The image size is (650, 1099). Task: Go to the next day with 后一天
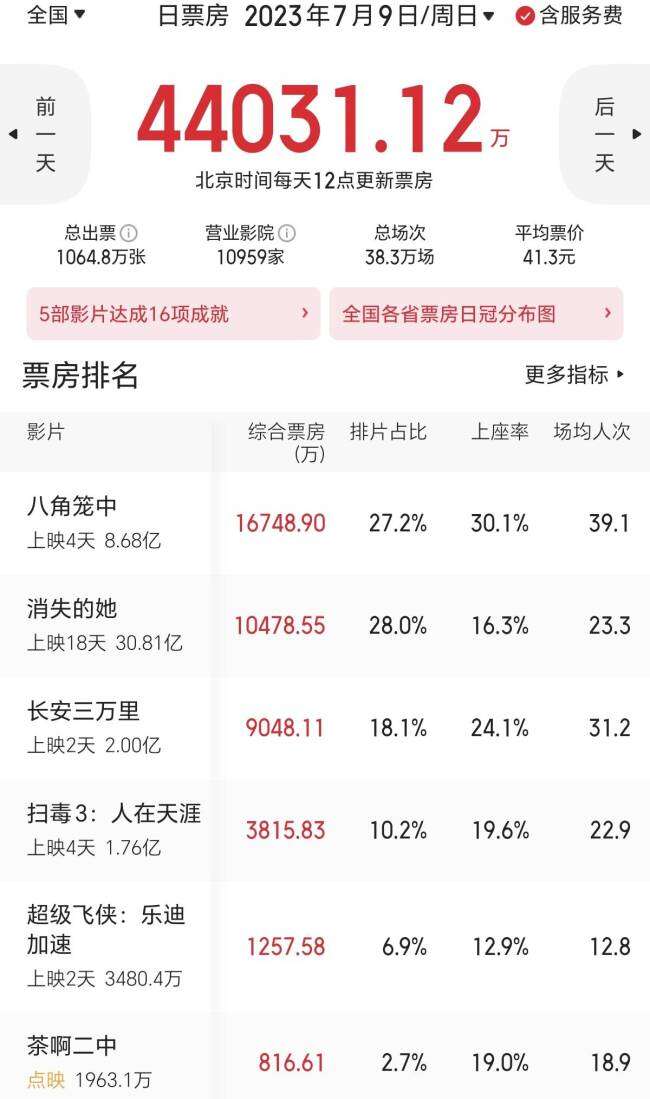pyautogui.click(x=606, y=134)
